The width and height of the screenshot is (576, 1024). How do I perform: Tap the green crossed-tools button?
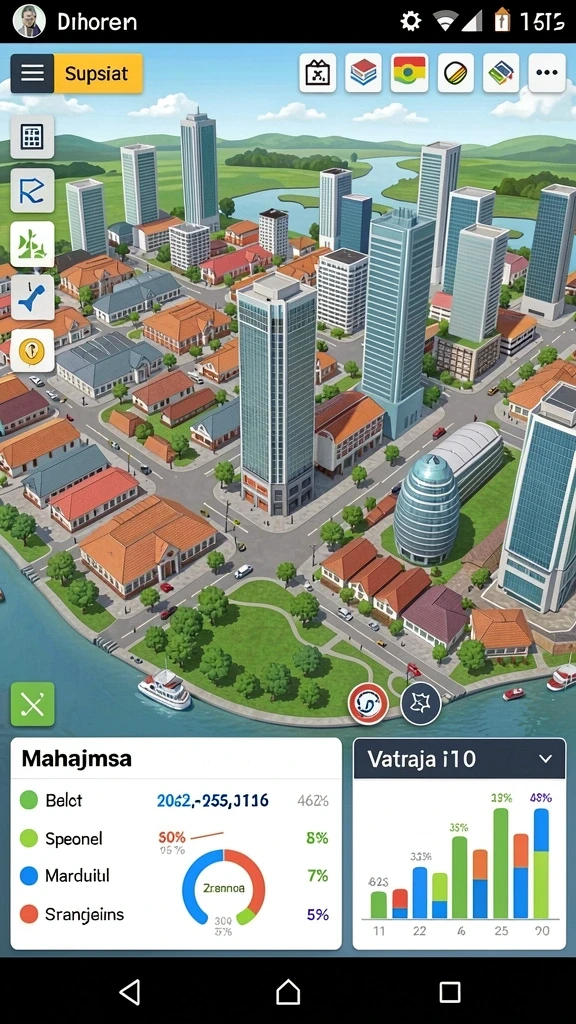tap(32, 704)
